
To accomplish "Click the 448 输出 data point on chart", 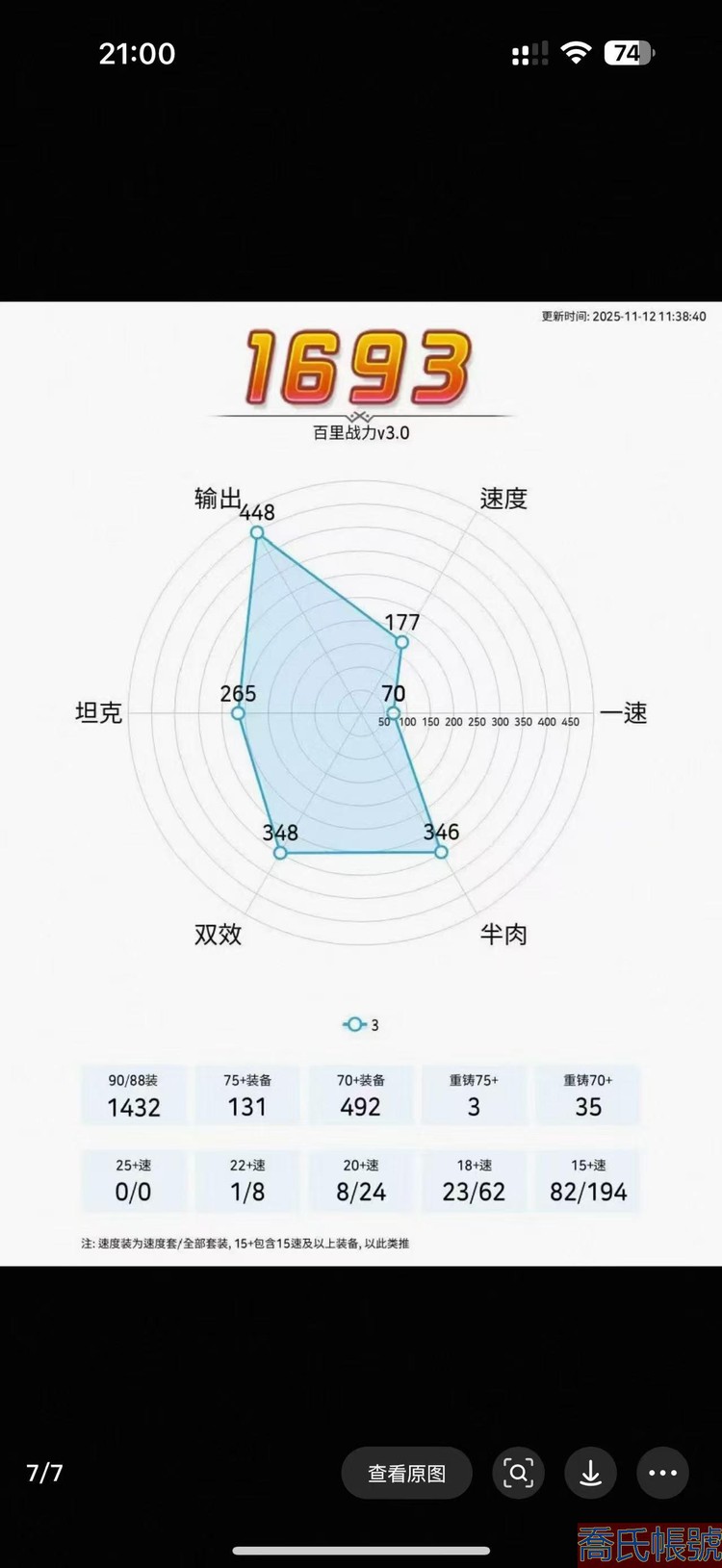I will (x=256, y=530).
